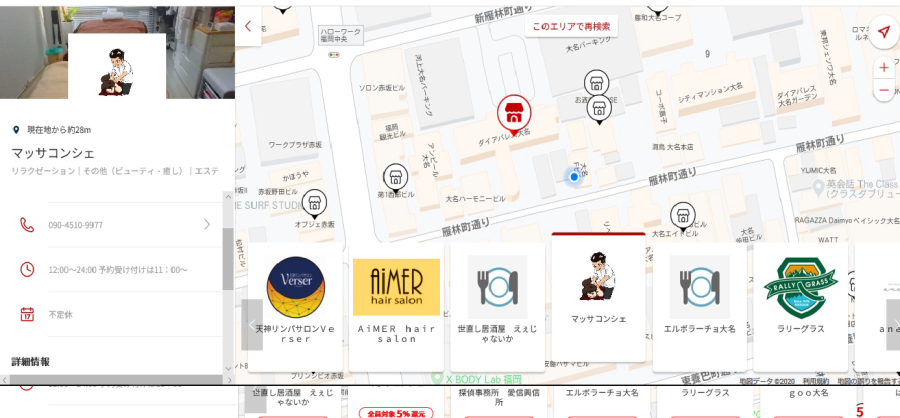Select shop pin near 大名エイトビル
The image size is (900, 418).
(x=683, y=213)
